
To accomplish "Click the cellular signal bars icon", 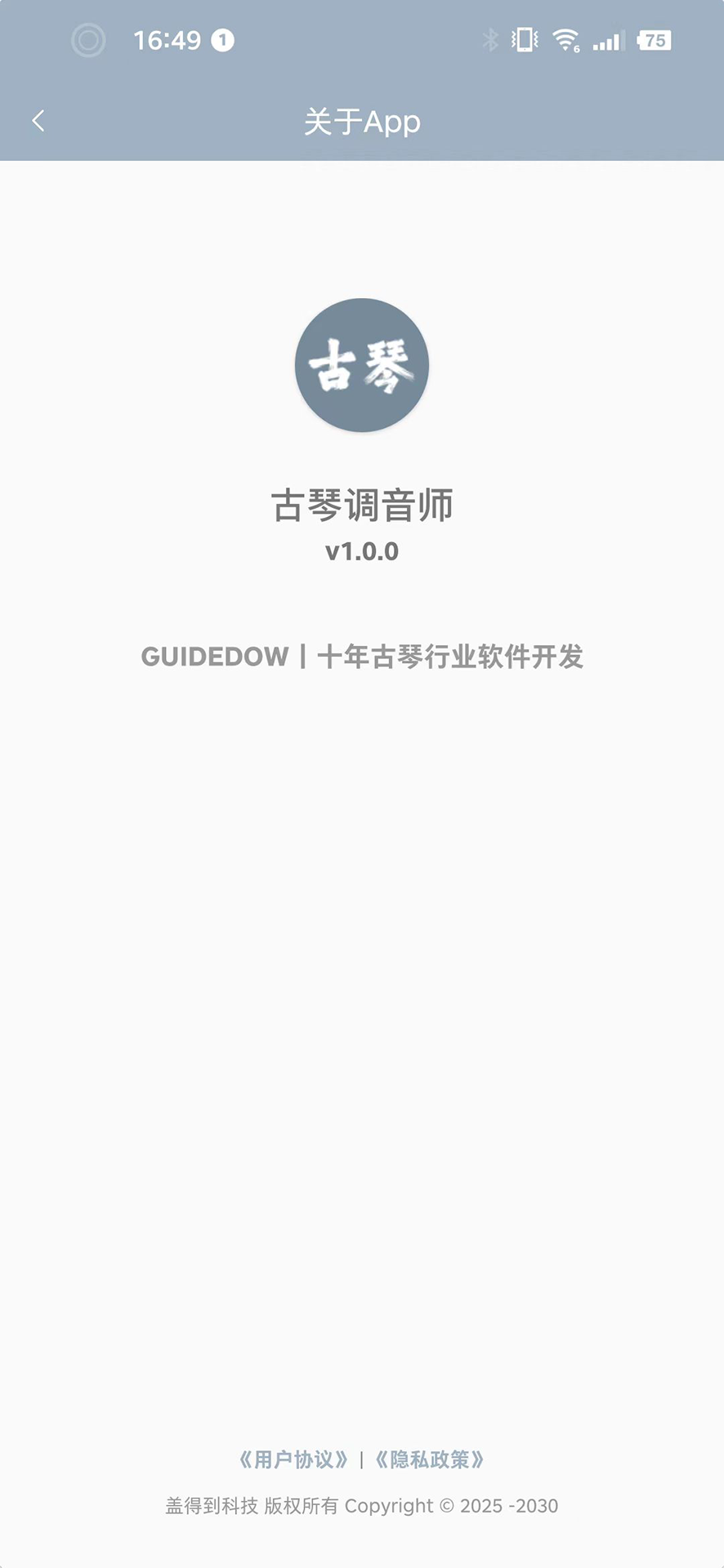I will [x=608, y=39].
